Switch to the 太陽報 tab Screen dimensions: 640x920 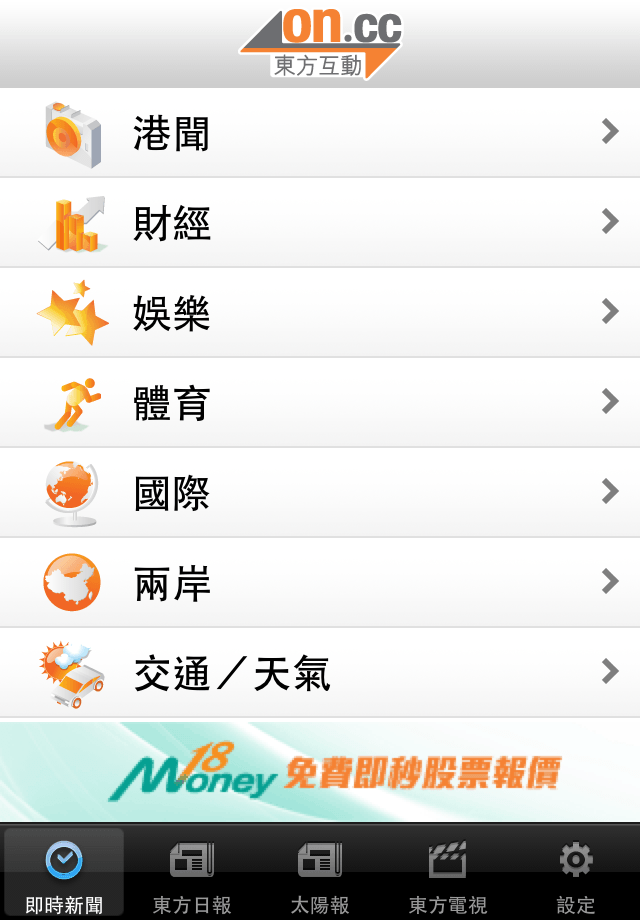(320, 874)
